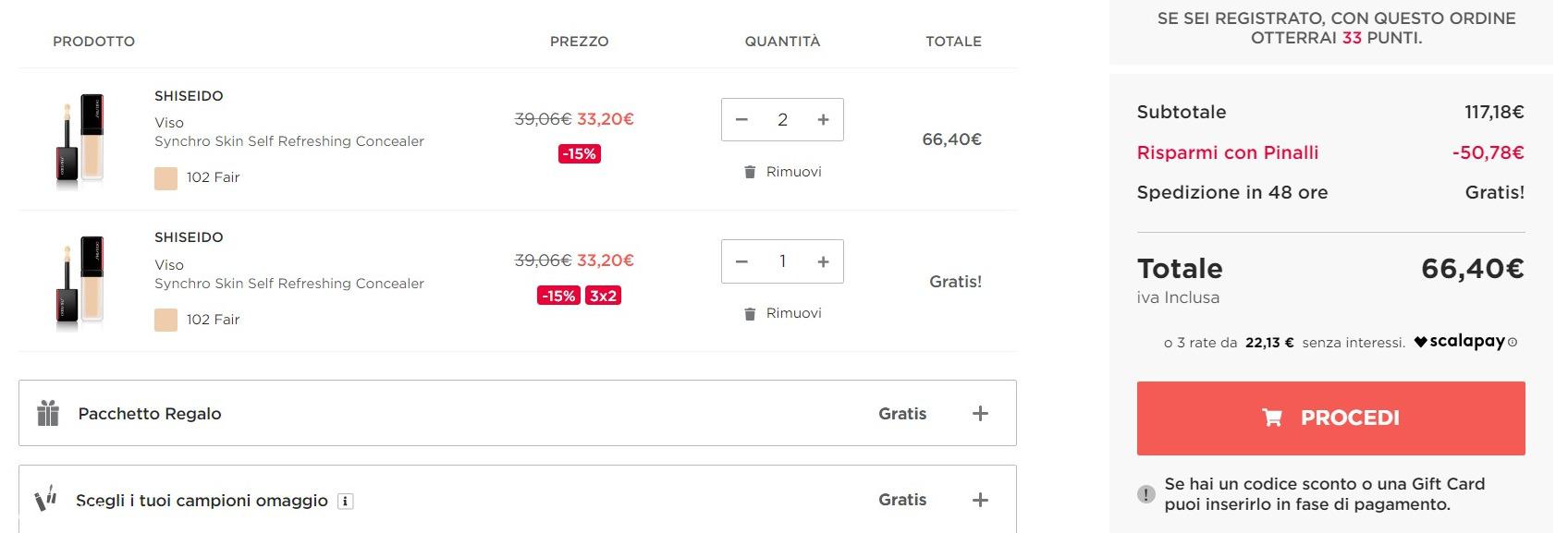Open the first Shiseido concealer product image

point(80,140)
